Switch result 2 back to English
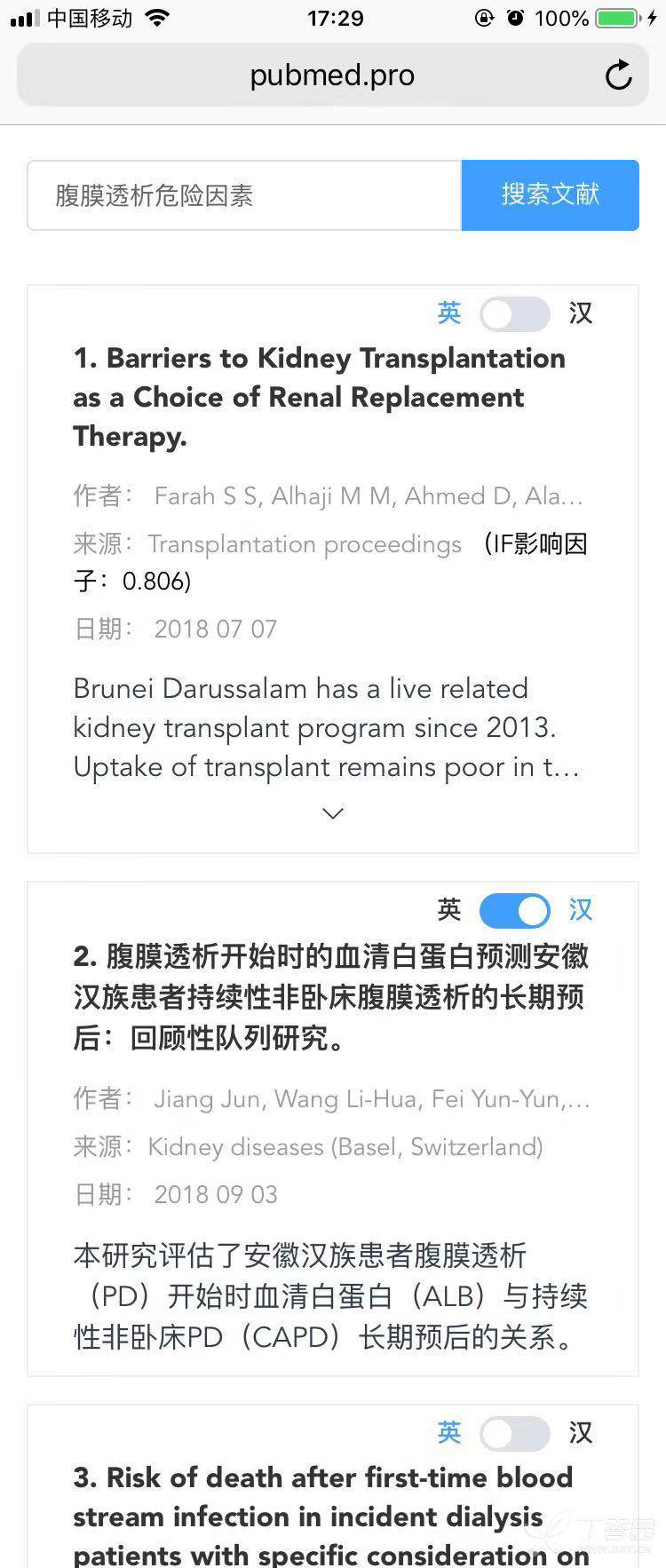The height and width of the screenshot is (1568, 666). (x=514, y=910)
